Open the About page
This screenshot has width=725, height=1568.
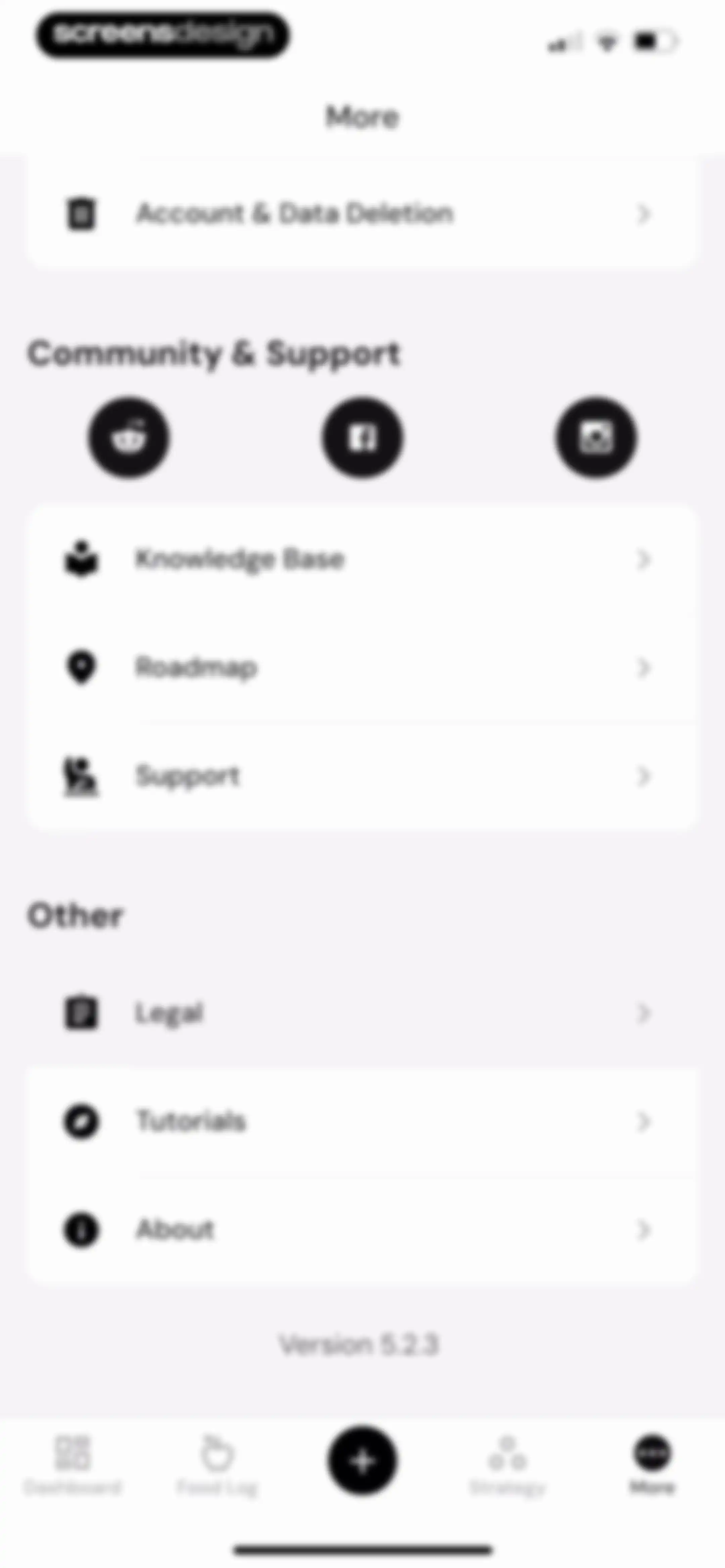(361, 1230)
